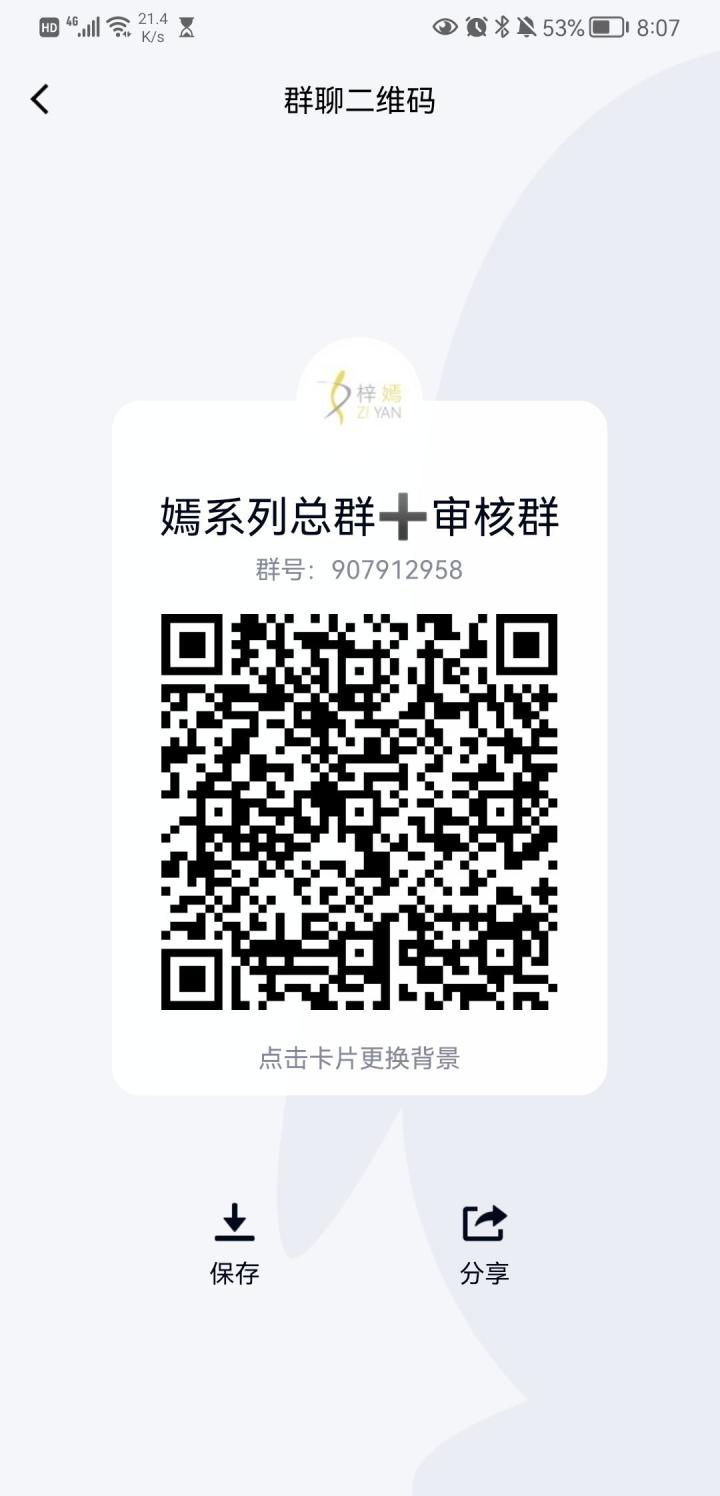This screenshot has height=1496, width=720.
Task: Tap the 分享 text label
Action: [x=484, y=1273]
